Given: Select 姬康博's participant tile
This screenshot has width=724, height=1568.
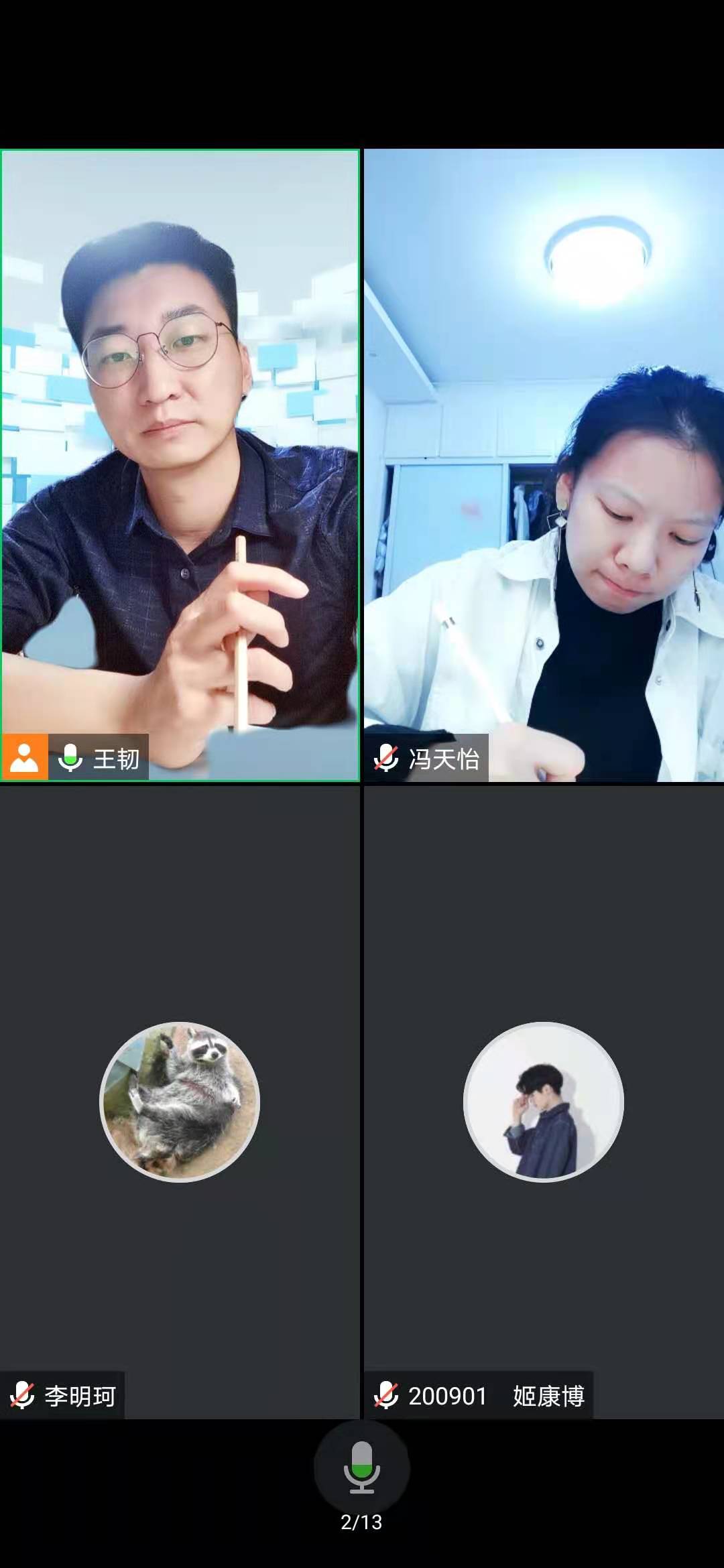Looking at the screenshot, I should 544,1102.
